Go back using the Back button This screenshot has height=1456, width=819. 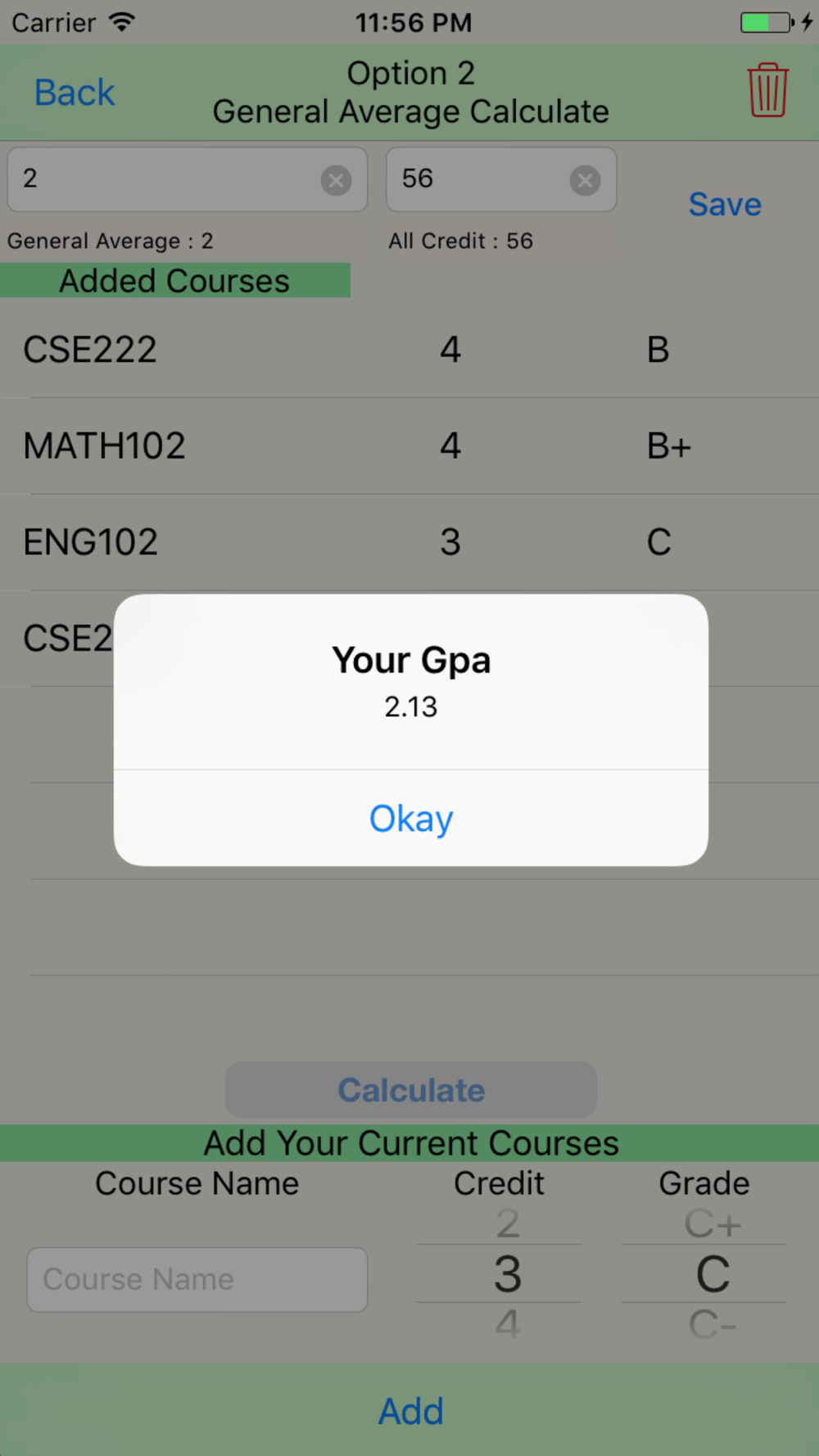74,93
